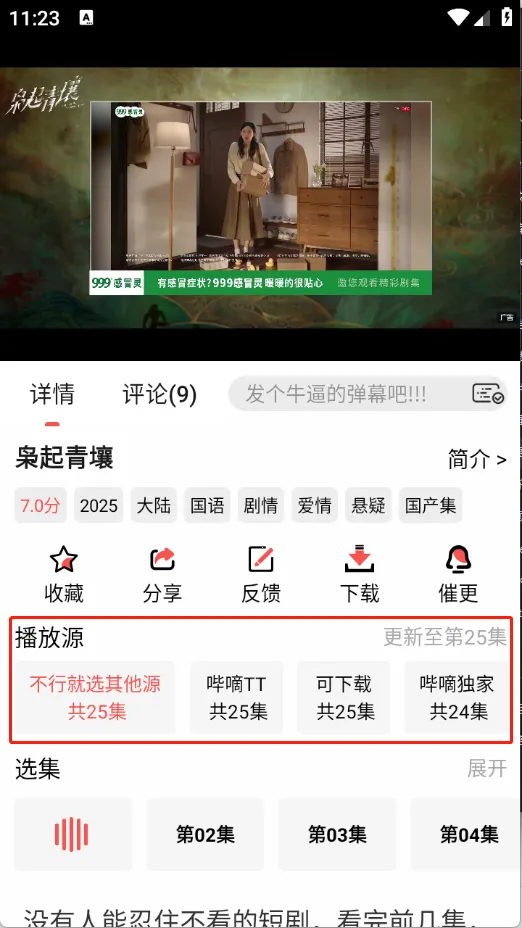Image resolution: width=522 pixels, height=928 pixels.
Task: Share the show via 分享
Action: coord(162,574)
